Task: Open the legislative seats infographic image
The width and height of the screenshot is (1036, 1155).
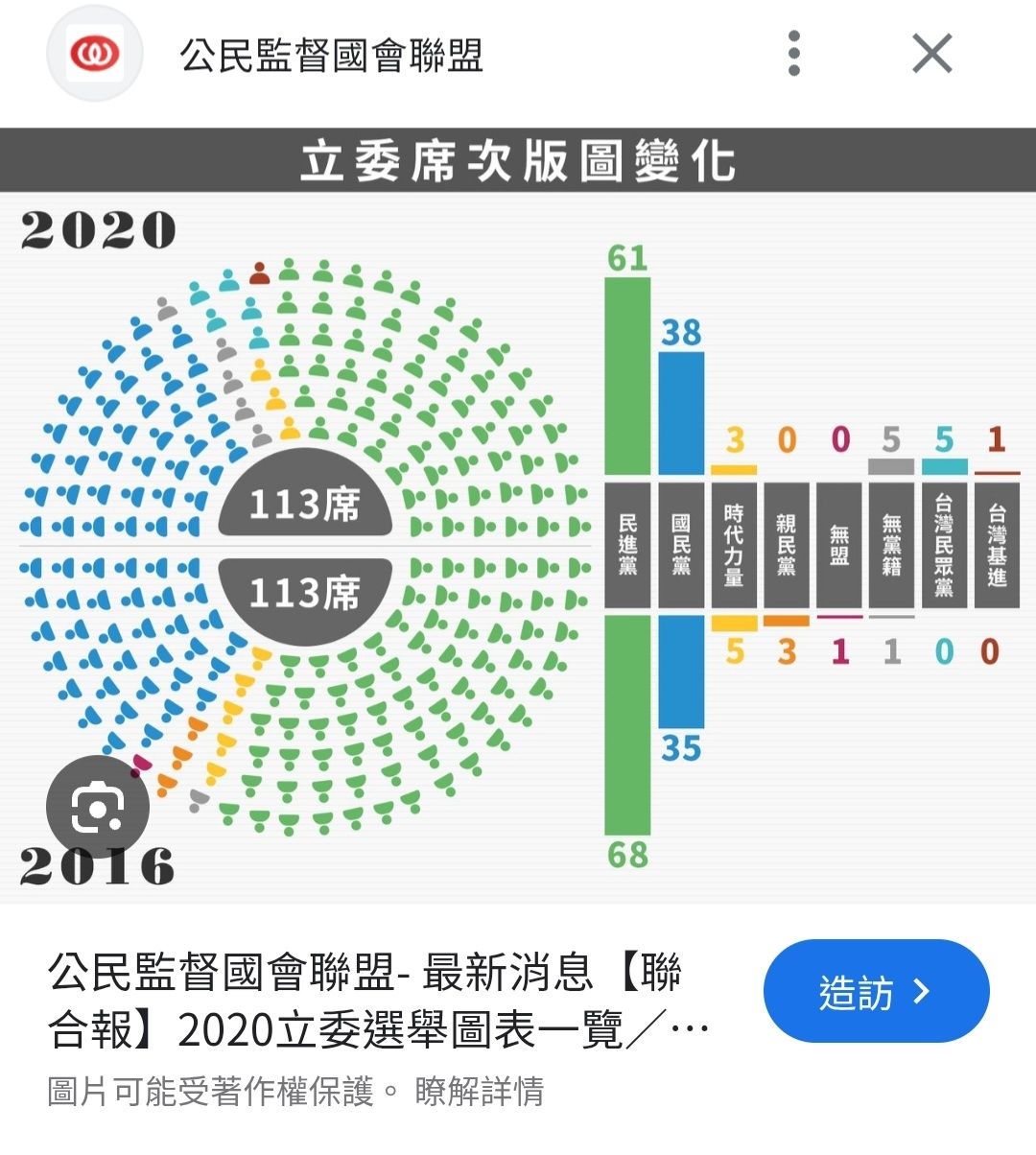Action: tap(518, 518)
